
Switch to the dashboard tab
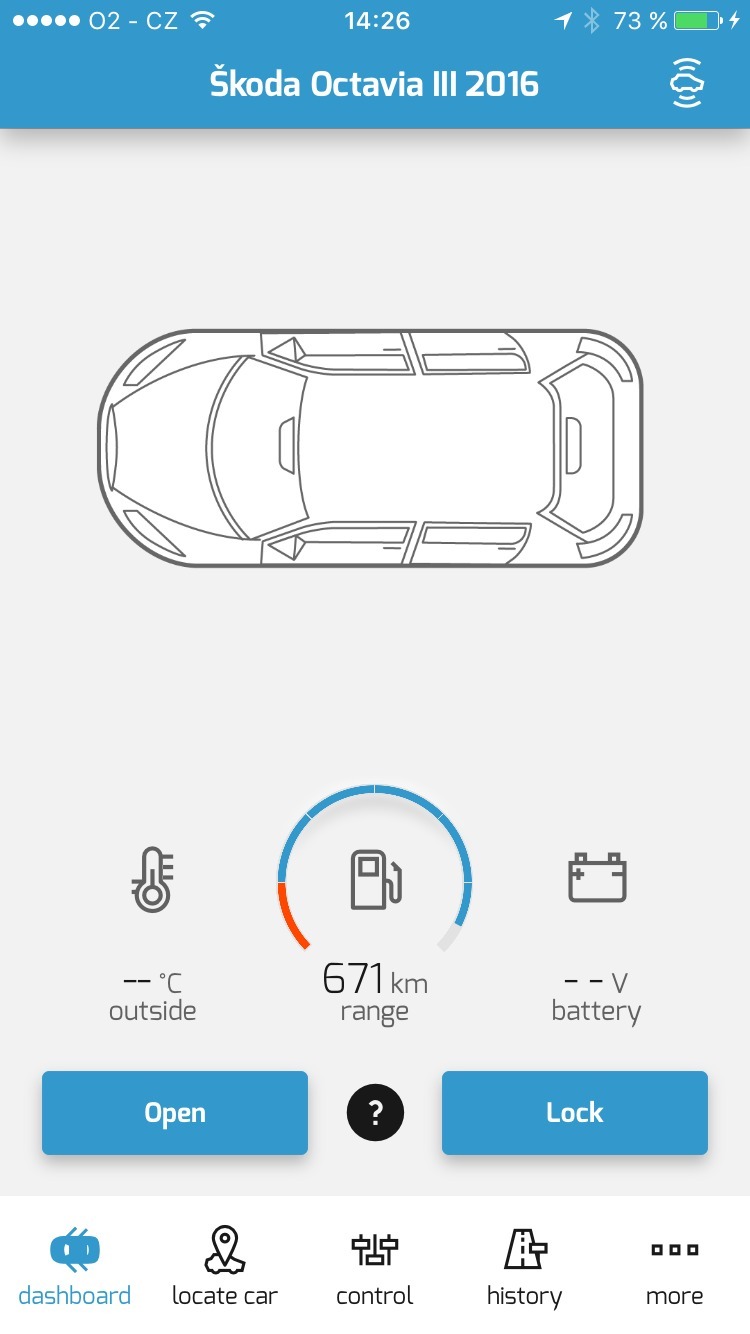coord(75,1267)
